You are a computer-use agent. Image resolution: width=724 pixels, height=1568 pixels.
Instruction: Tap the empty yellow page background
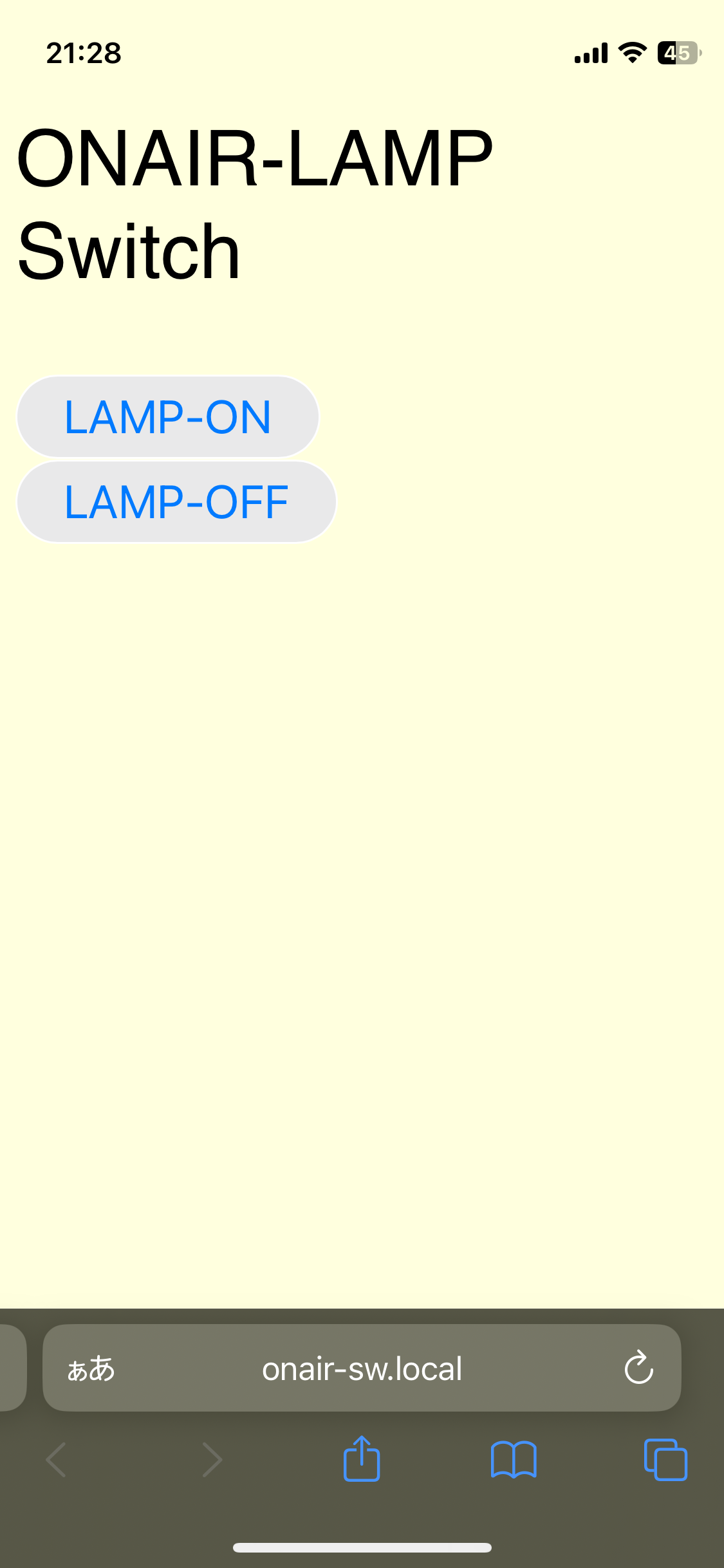coord(362,901)
